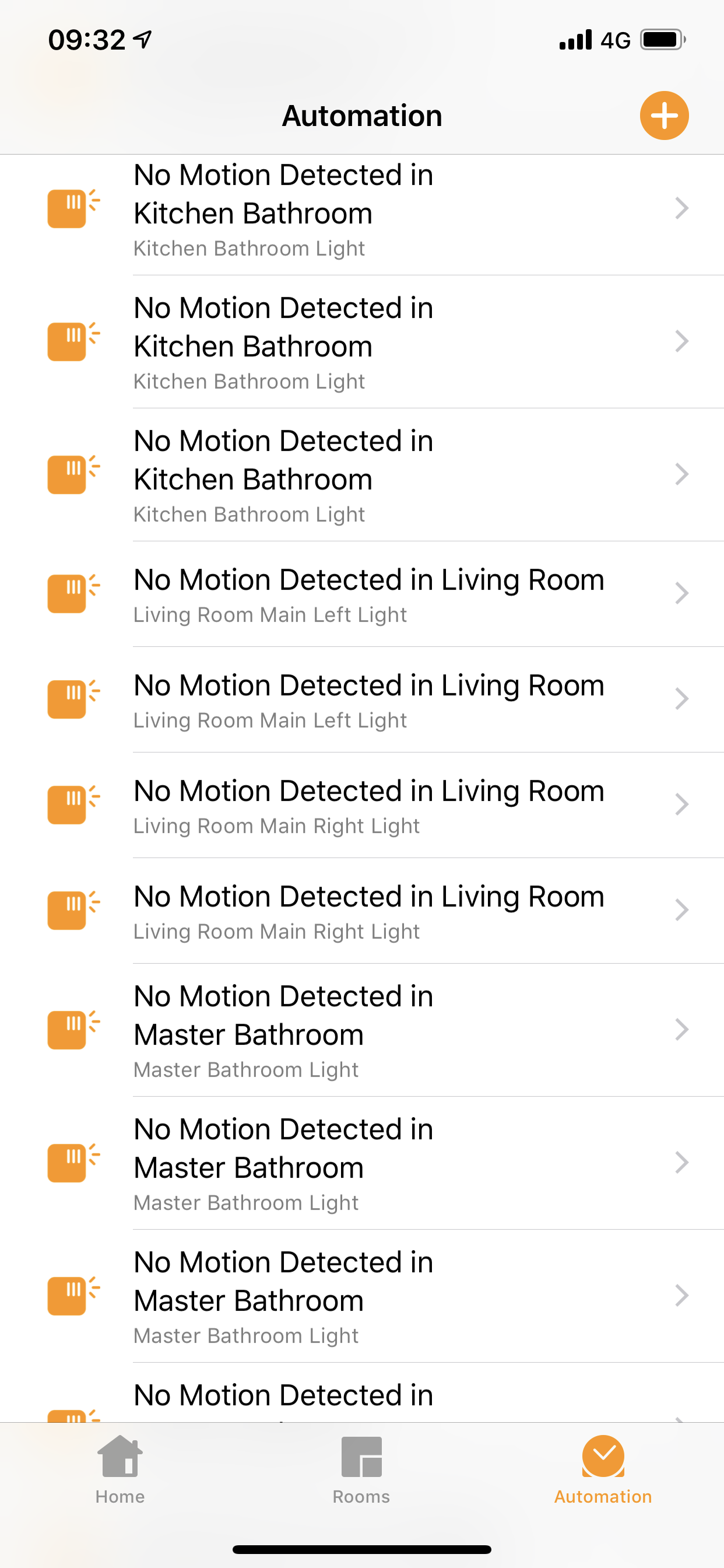The height and width of the screenshot is (1568, 724).
Task: Open the first Living Room Main Right Light automation
Action: (x=362, y=806)
